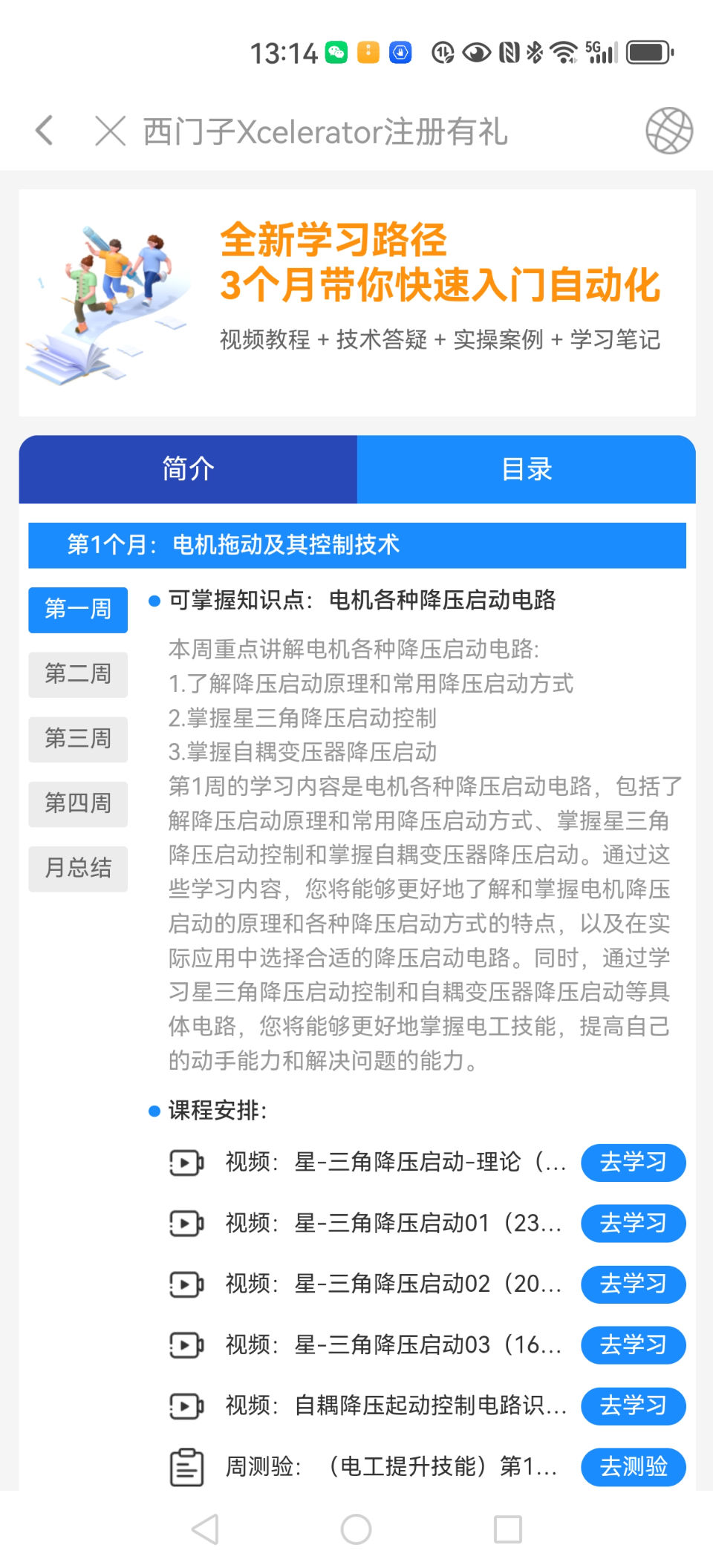Viewport: 713px width, 1568px height.
Task: Open the 月总结 section
Action: pos(78,868)
